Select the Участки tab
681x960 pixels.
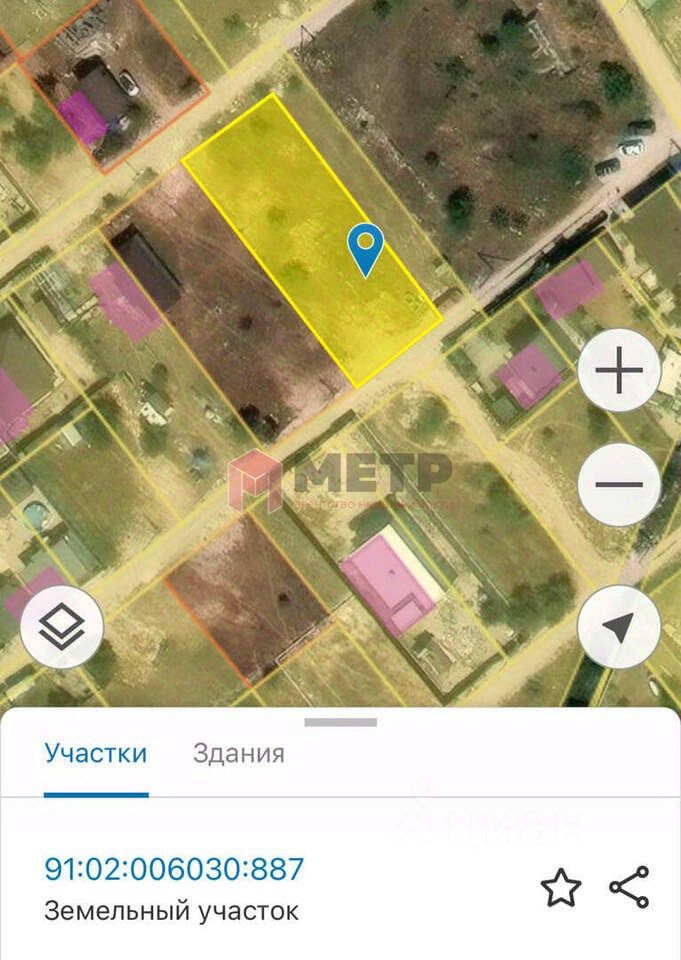(x=96, y=753)
